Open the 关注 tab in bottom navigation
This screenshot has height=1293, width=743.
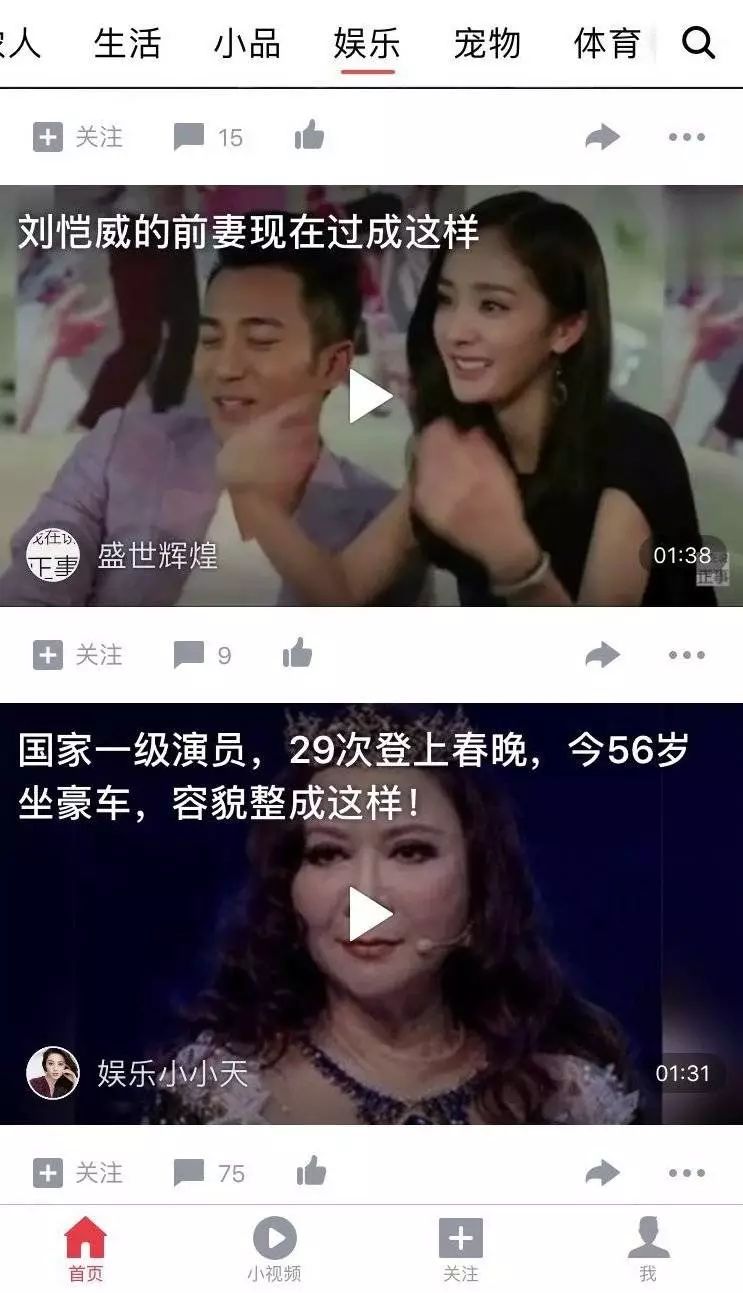[460, 1250]
